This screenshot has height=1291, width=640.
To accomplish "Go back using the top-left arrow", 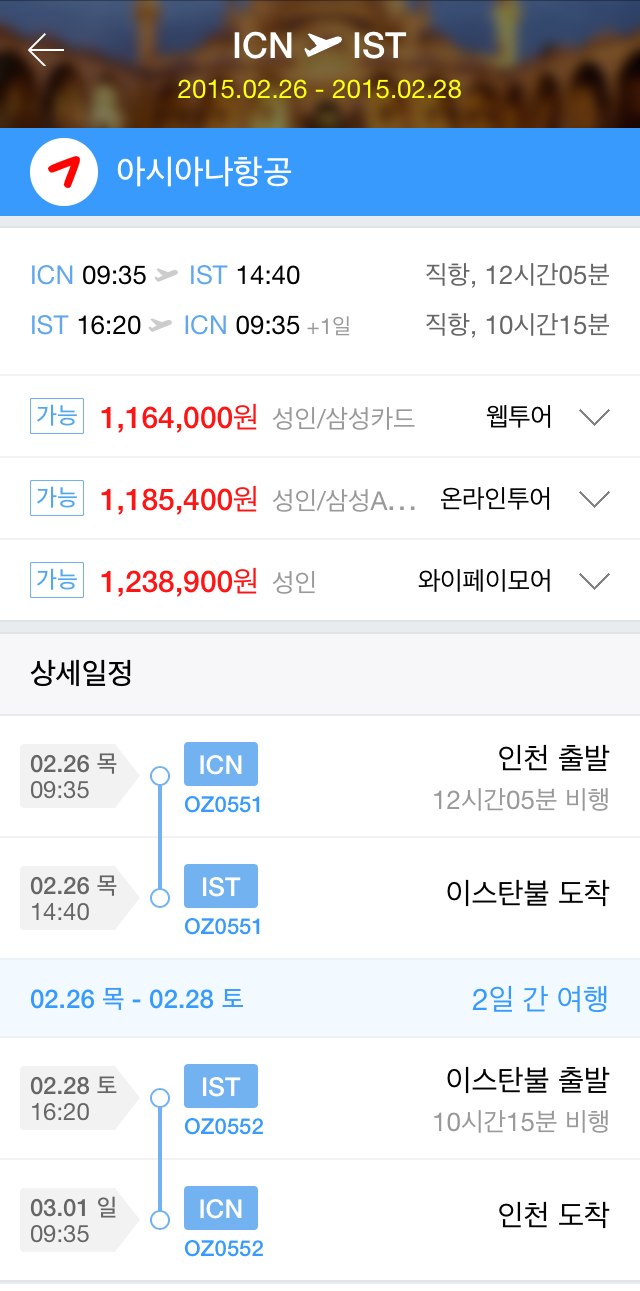I will (x=46, y=49).
